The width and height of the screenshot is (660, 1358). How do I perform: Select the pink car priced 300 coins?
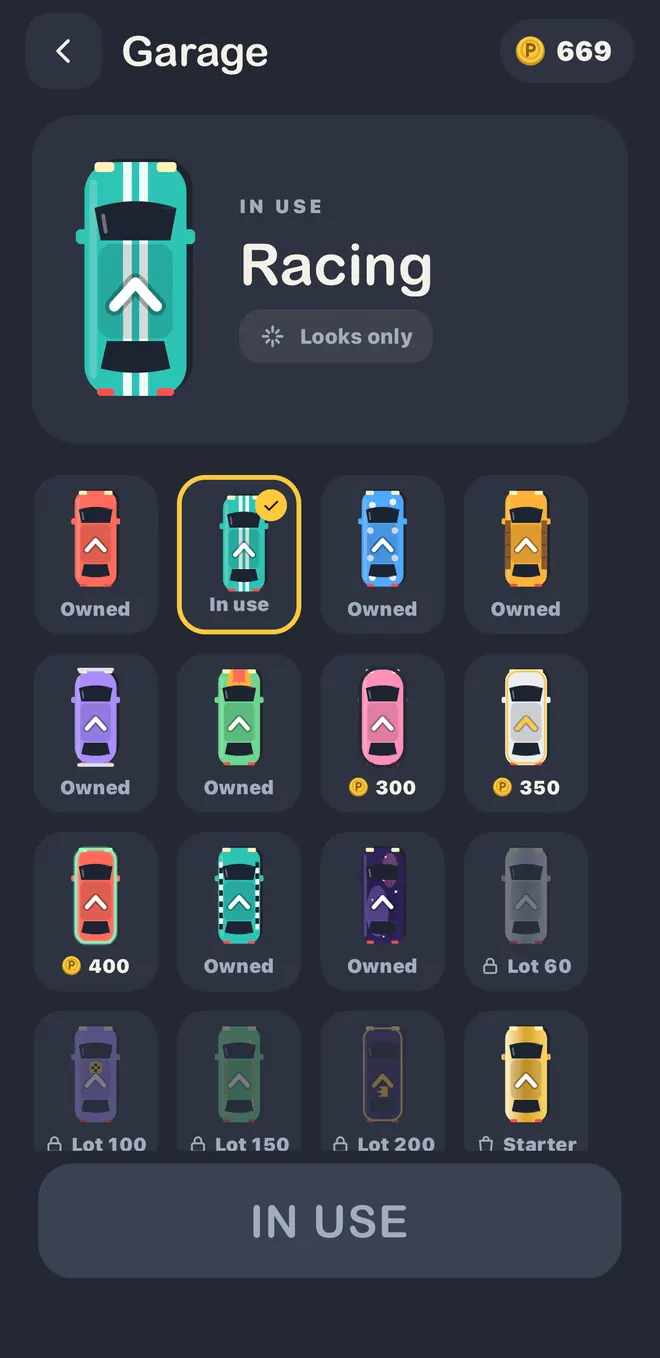point(382,733)
